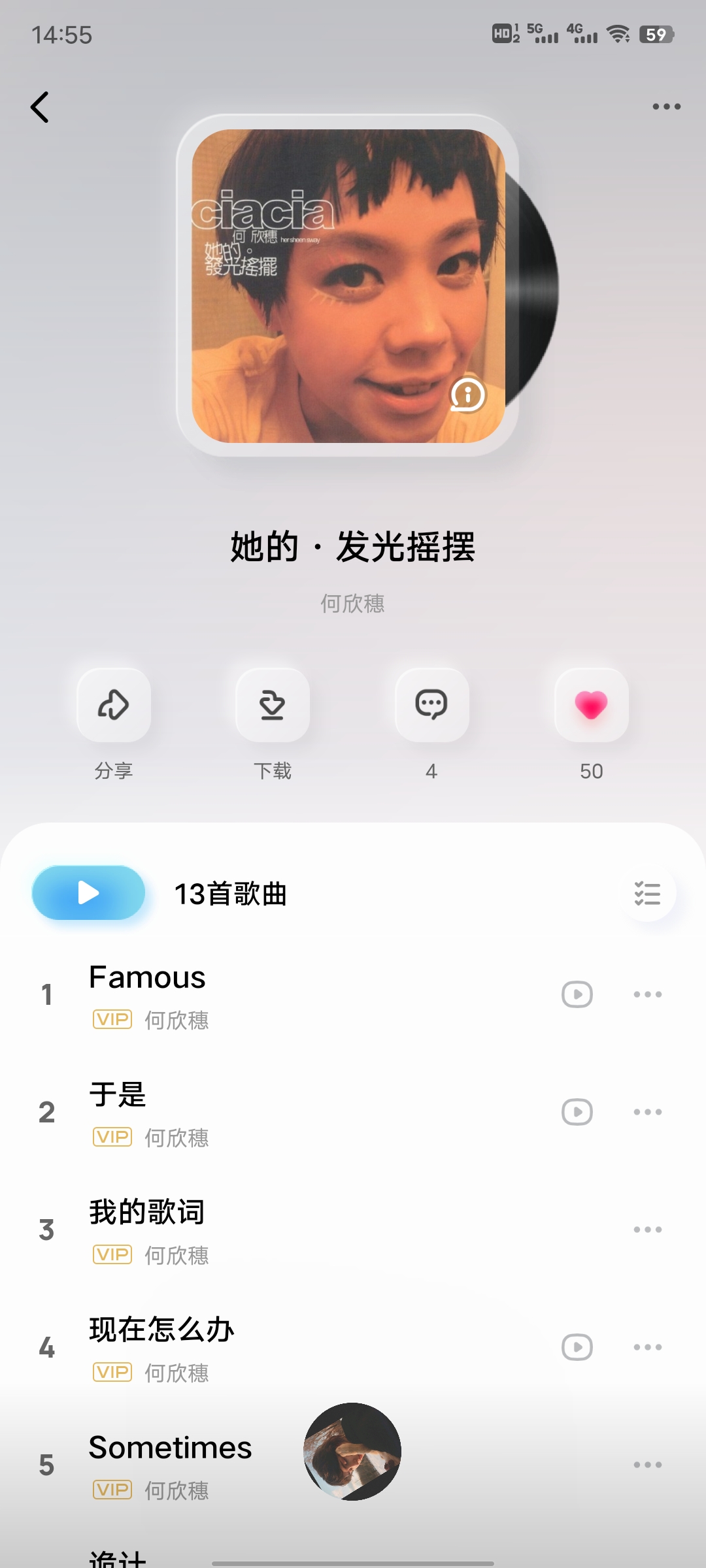Open the album overflow menu
Viewport: 706px width, 1568px height.
666,106
